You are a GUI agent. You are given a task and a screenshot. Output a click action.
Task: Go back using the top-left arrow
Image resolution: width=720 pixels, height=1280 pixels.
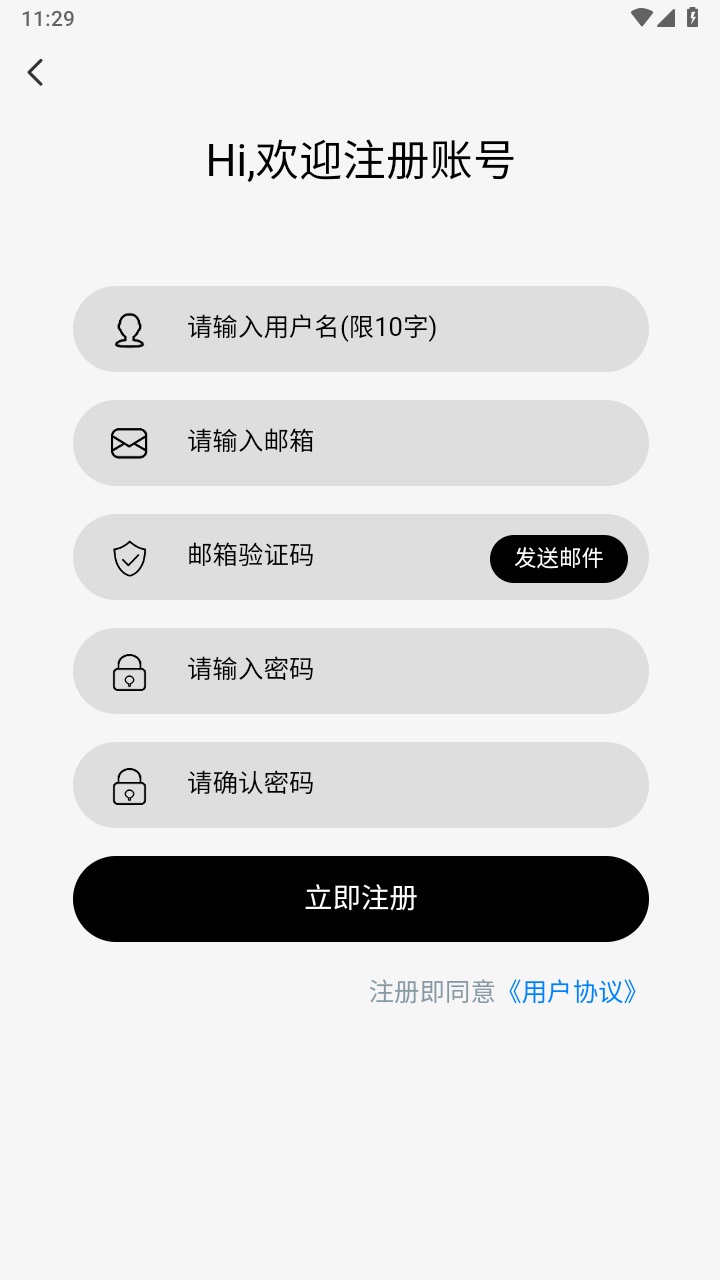pos(35,72)
